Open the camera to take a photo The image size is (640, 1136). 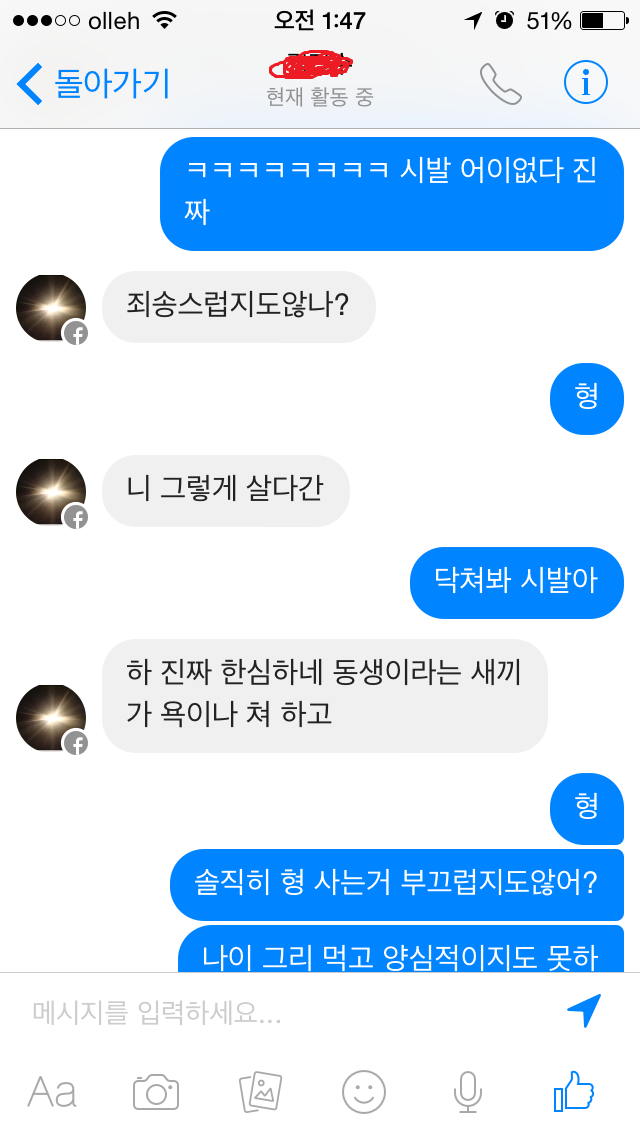(x=156, y=1091)
